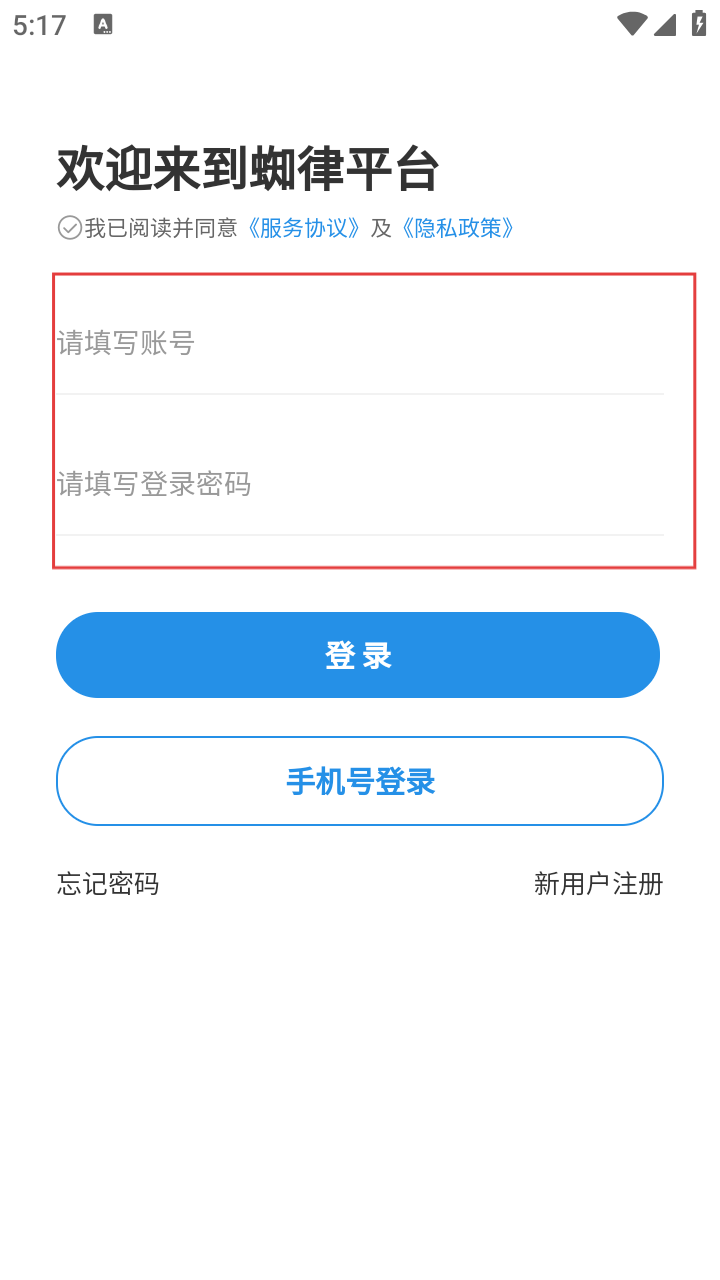
Task: Focus the 请填写登录密码 password field
Action: coord(358,485)
